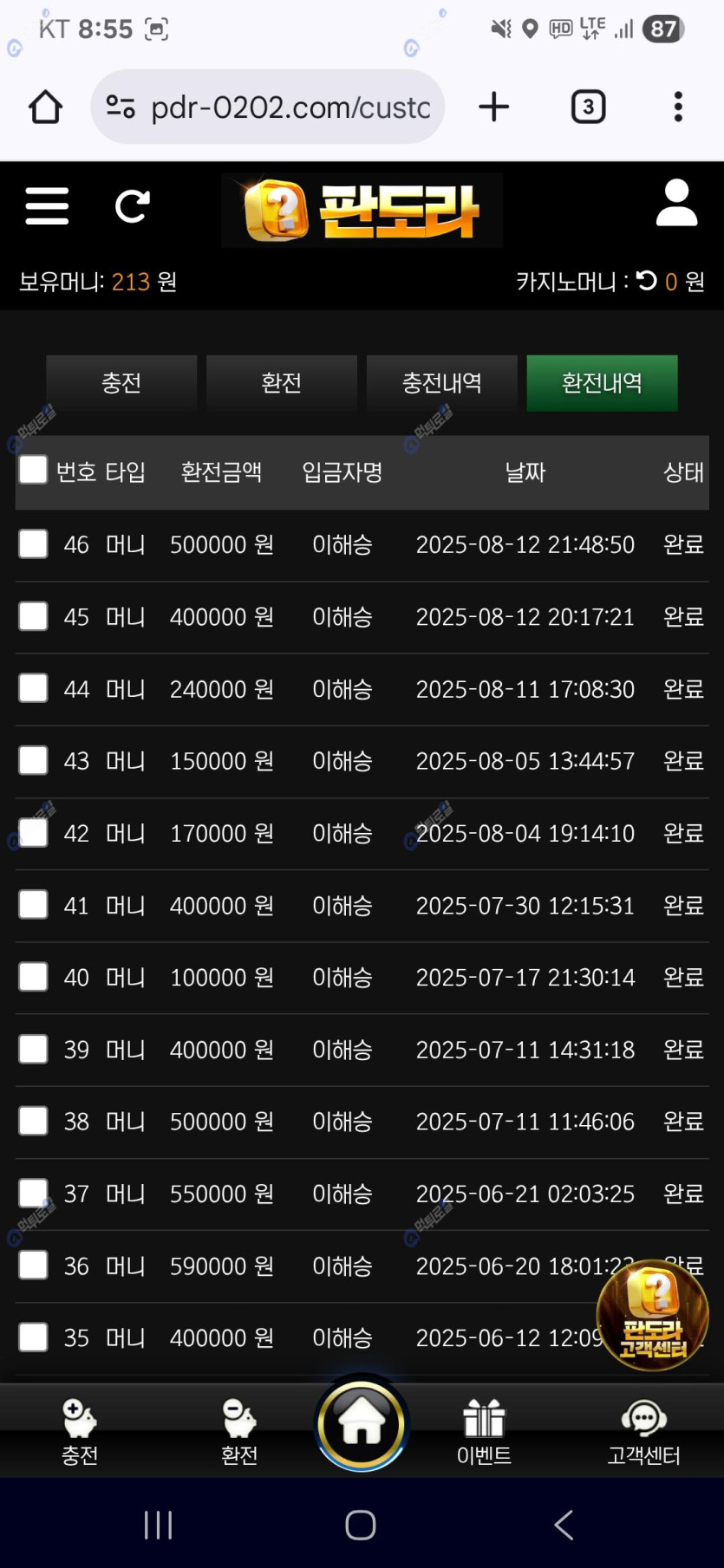Open the browser overflow menu
This screenshot has width=724, height=1568.
click(x=678, y=107)
